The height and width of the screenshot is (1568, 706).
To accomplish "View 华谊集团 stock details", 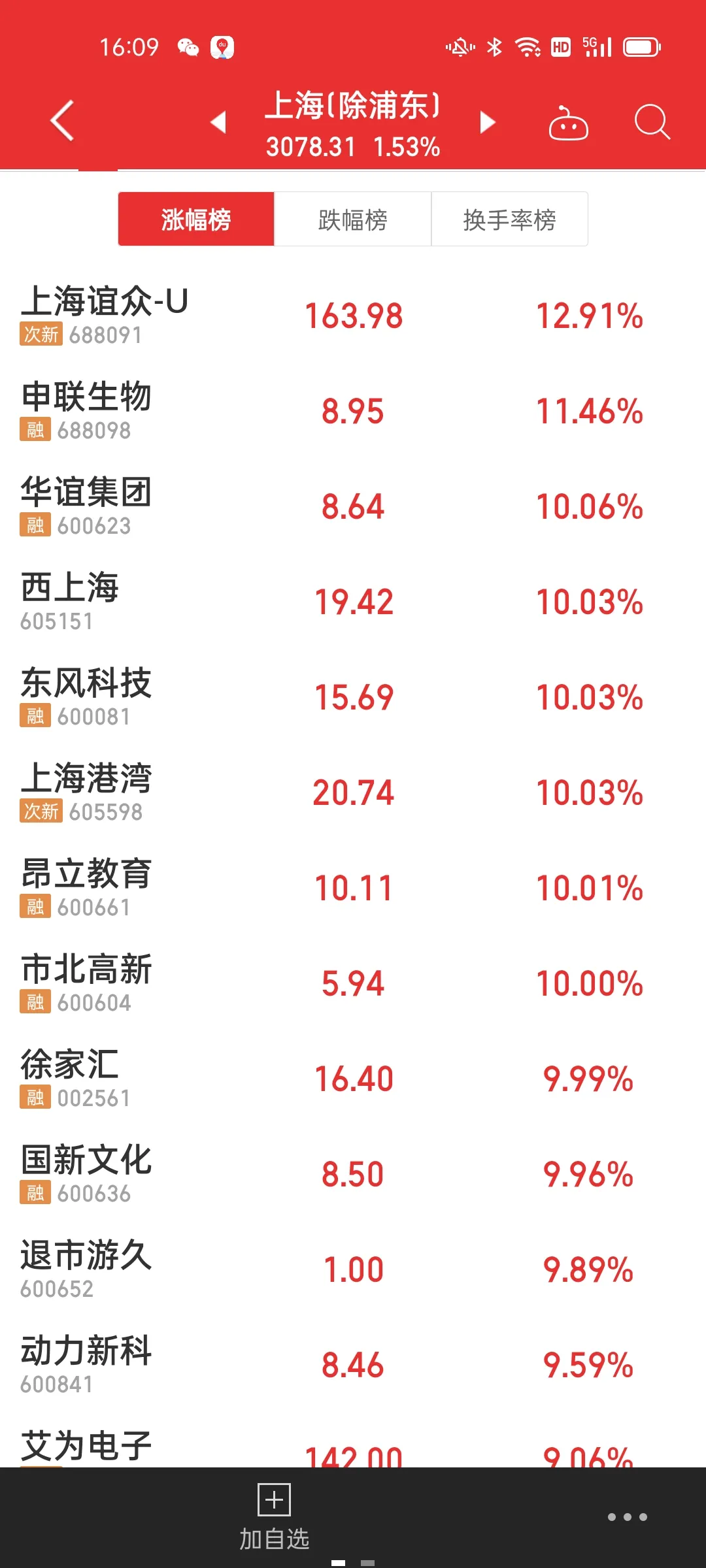I will click(x=353, y=506).
